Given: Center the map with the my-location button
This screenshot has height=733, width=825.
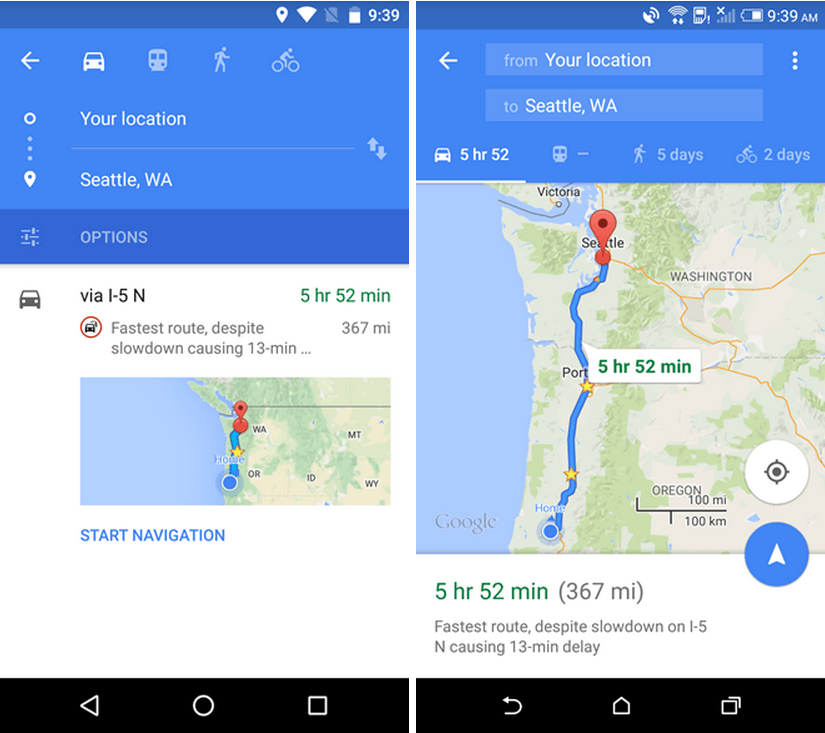Looking at the screenshot, I should coord(776,472).
